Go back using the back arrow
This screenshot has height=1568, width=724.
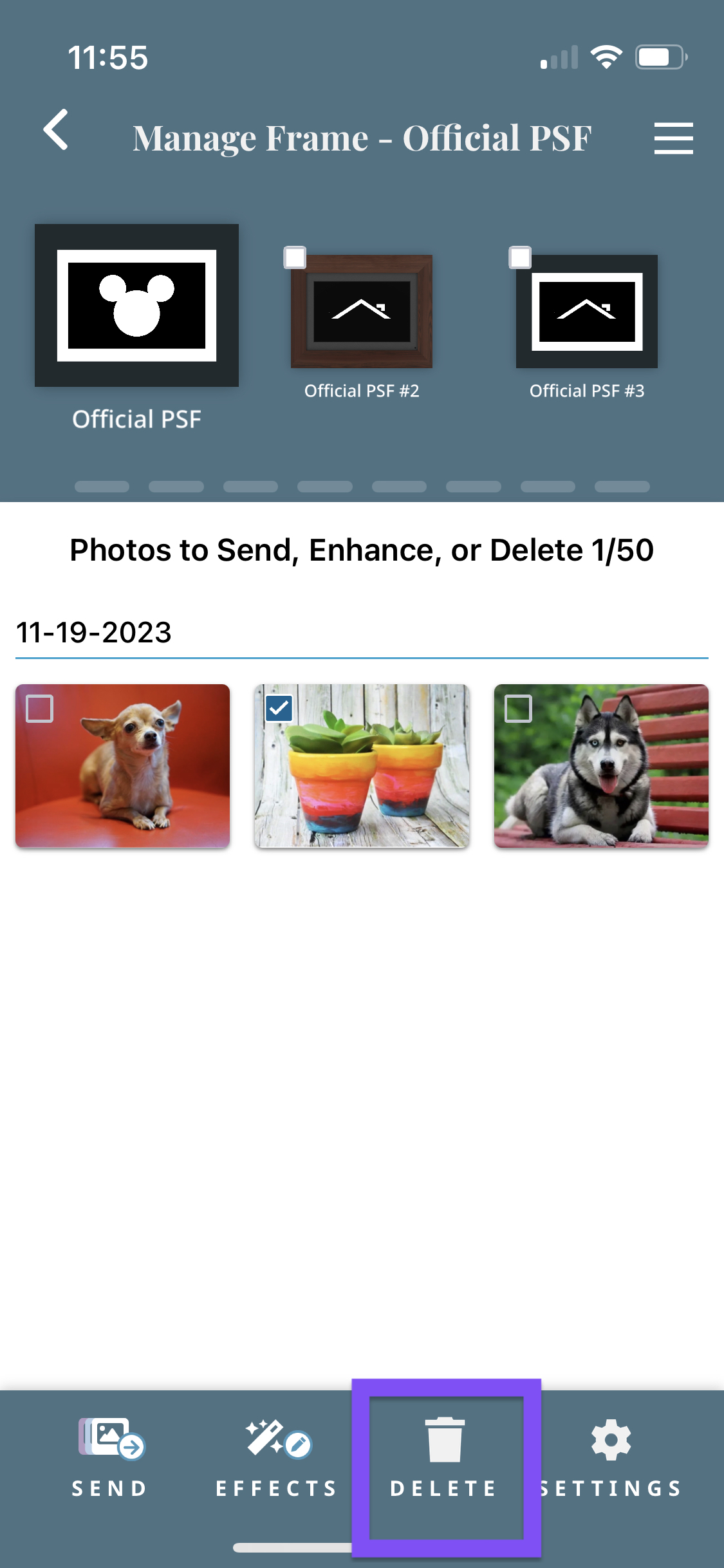pyautogui.click(x=56, y=130)
